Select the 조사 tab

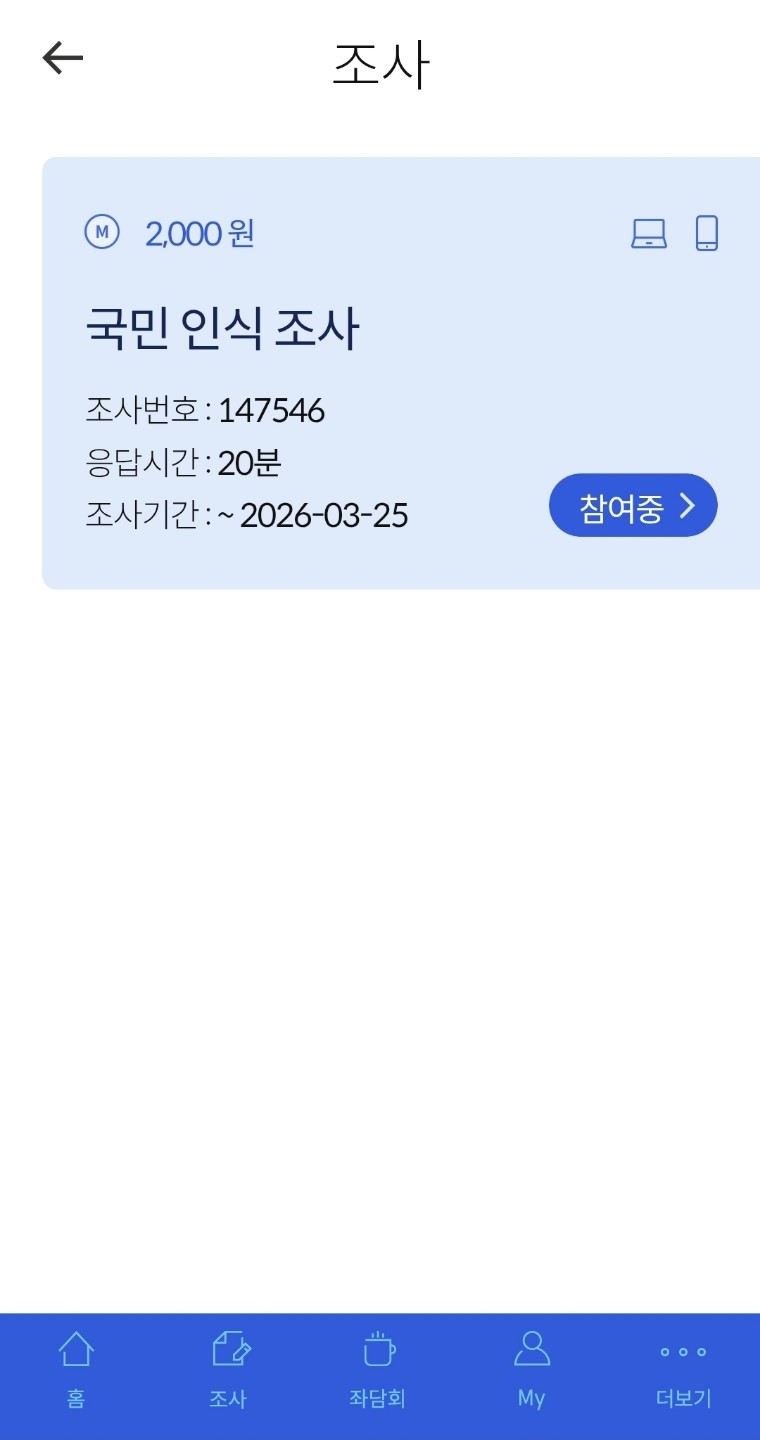click(228, 1370)
